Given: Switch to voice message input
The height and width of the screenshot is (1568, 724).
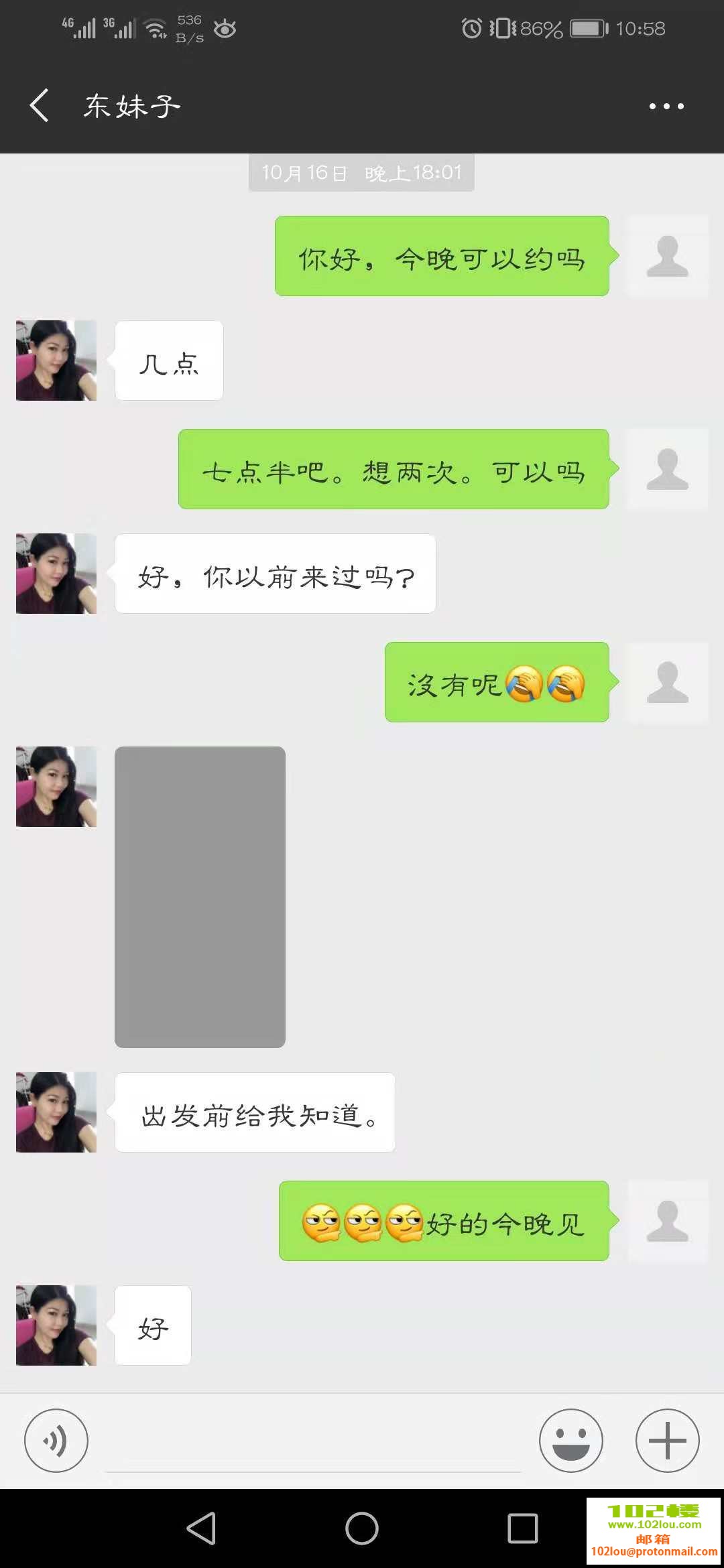Looking at the screenshot, I should click(56, 1441).
